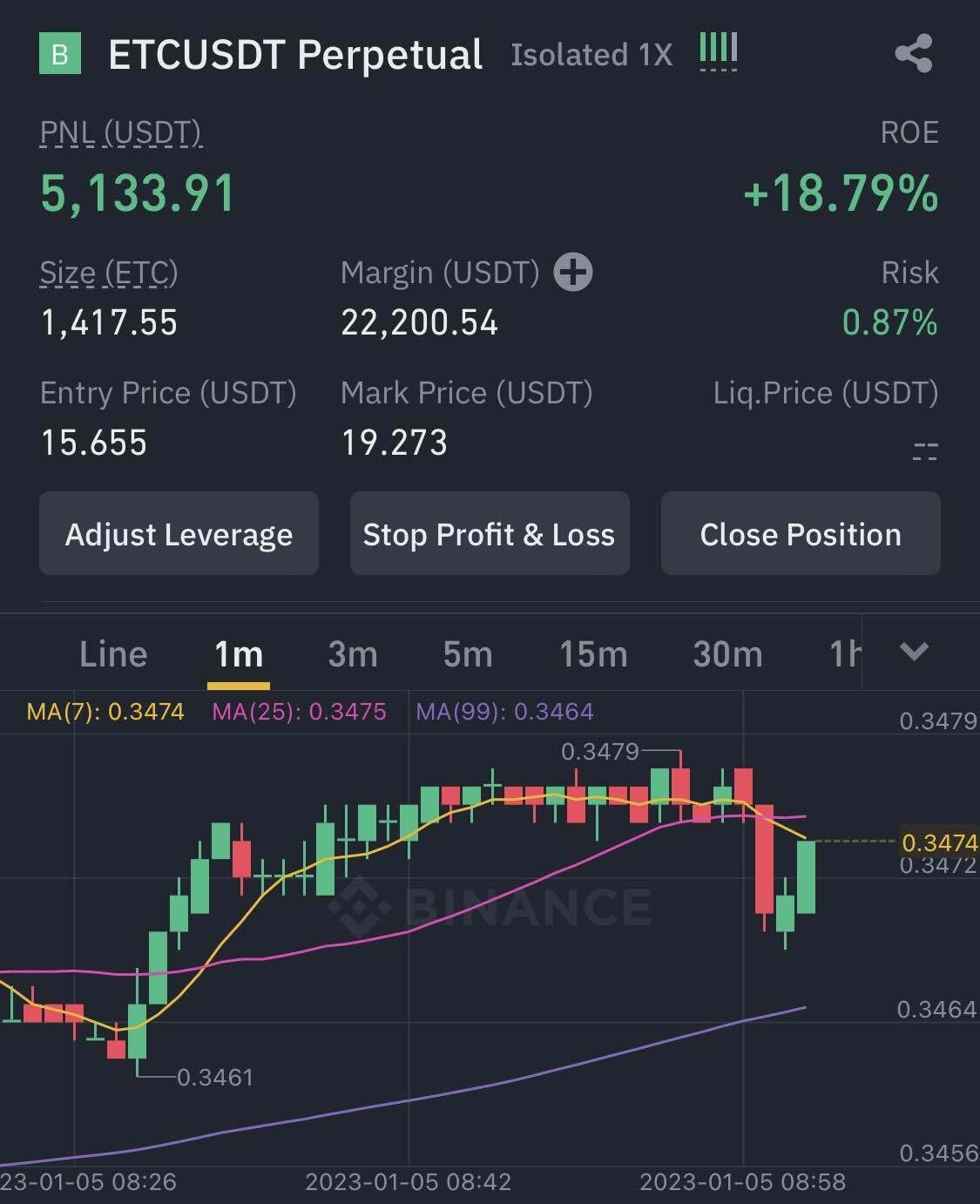Expand more chart interval options

tap(914, 652)
